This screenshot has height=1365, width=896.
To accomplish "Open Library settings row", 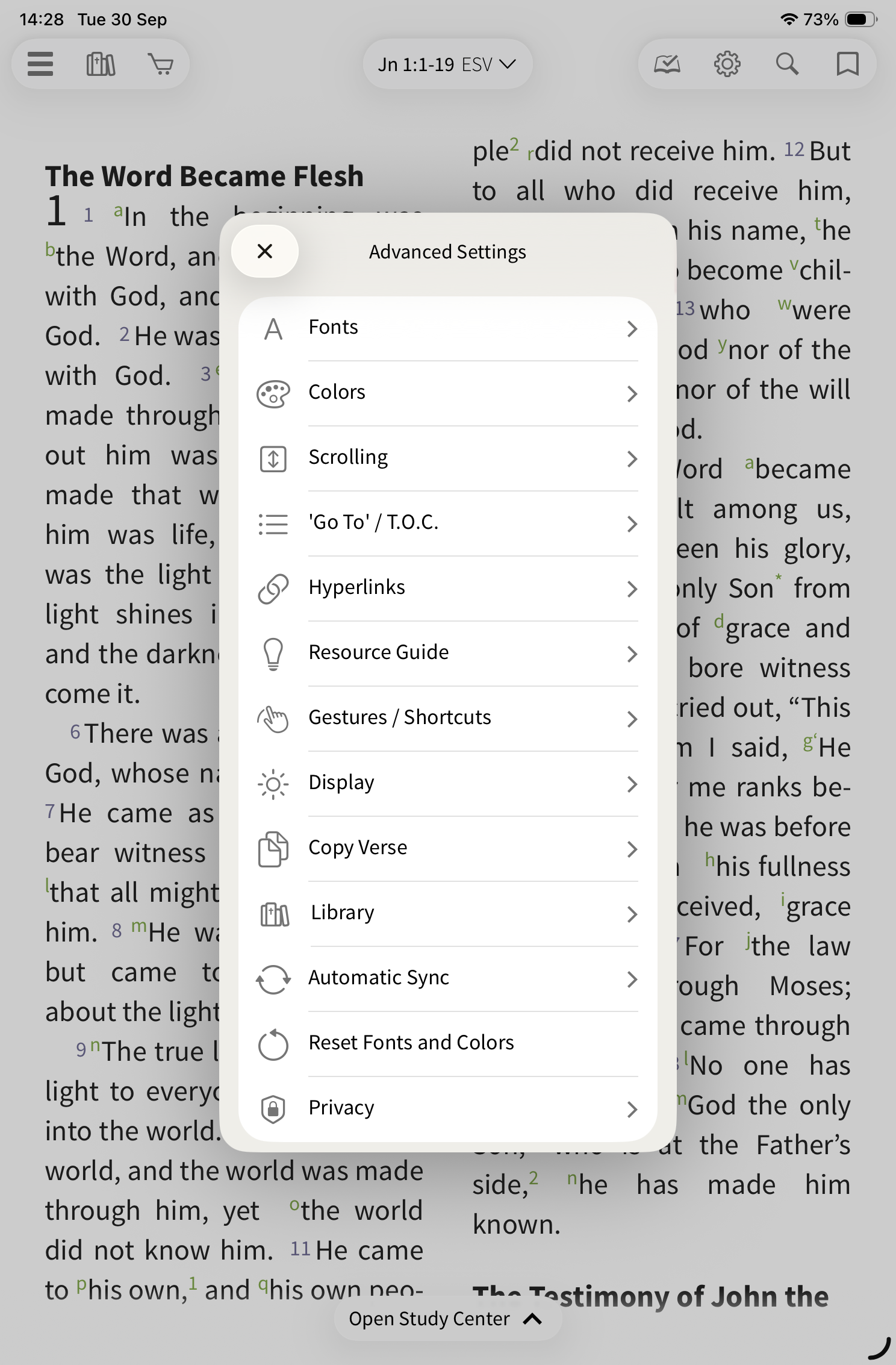I will (x=447, y=913).
